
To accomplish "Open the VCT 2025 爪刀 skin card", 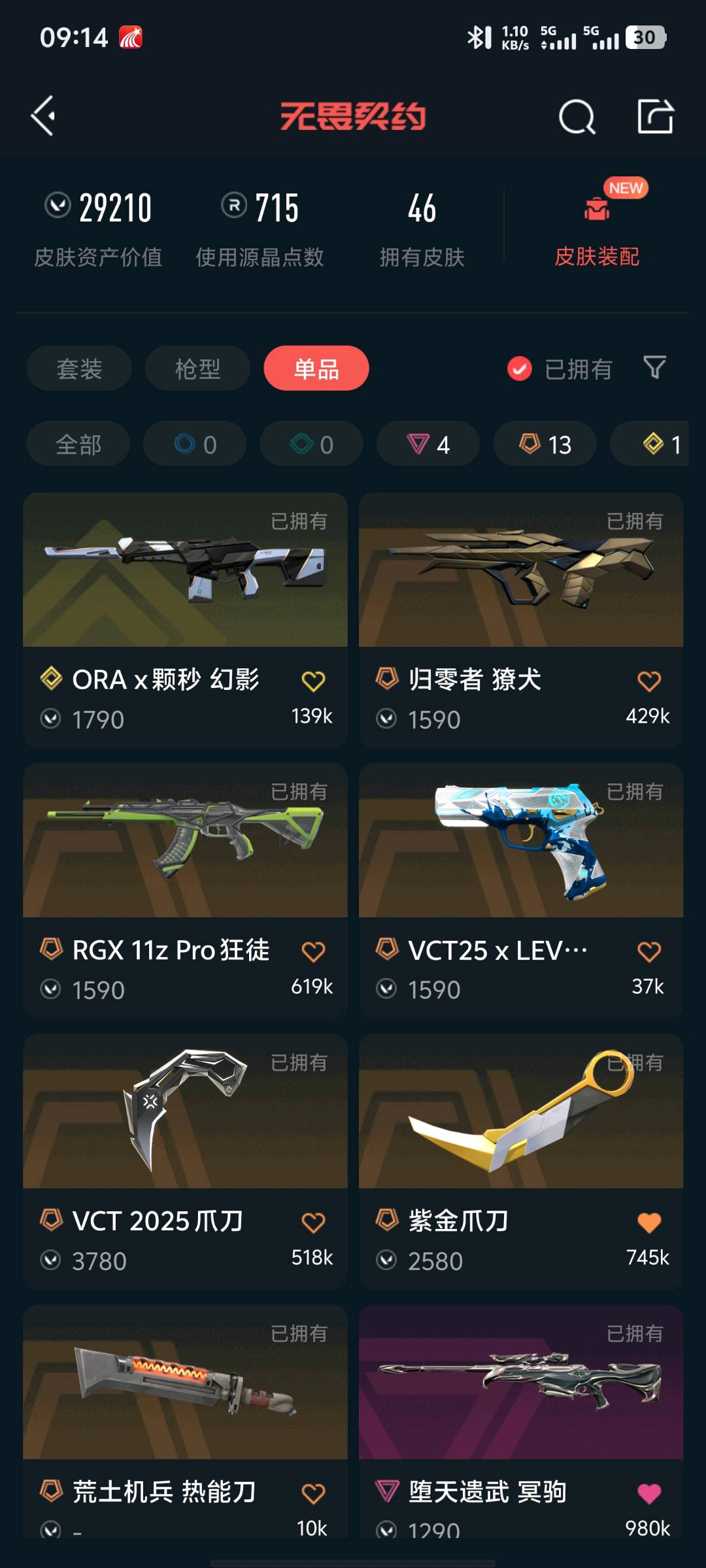I will click(x=185, y=1162).
